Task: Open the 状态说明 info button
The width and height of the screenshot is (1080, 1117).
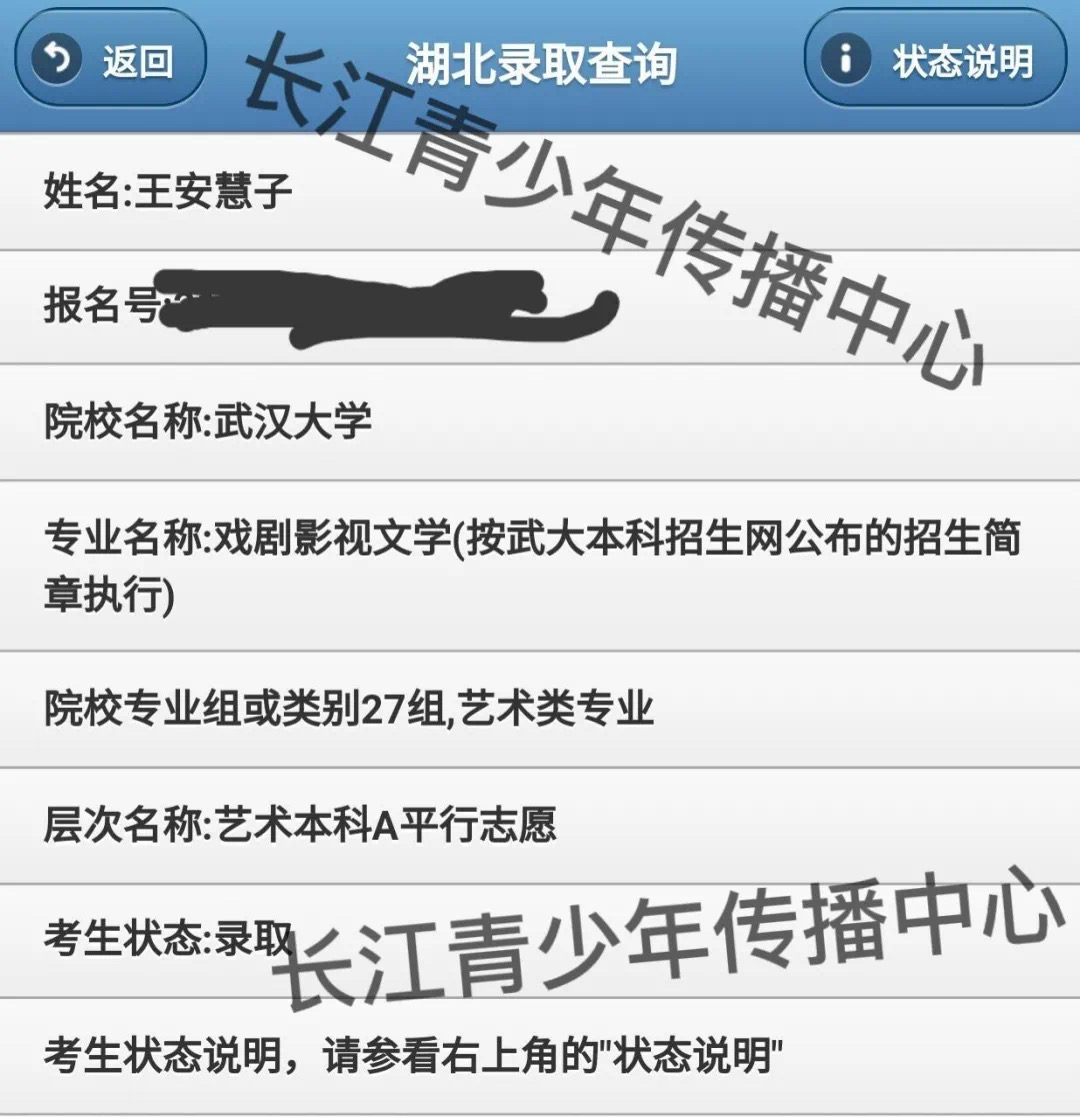Action: click(935, 61)
